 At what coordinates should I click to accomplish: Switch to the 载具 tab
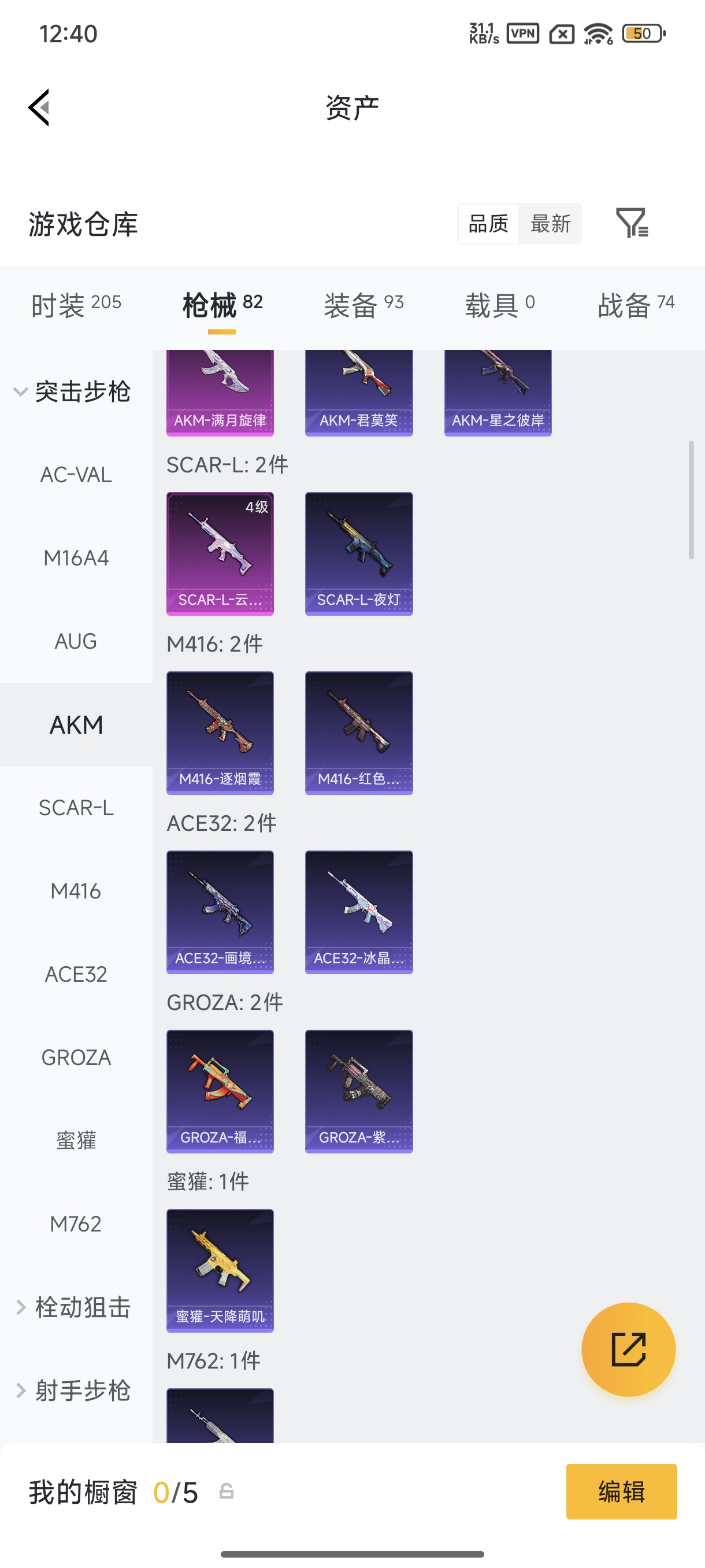click(500, 304)
